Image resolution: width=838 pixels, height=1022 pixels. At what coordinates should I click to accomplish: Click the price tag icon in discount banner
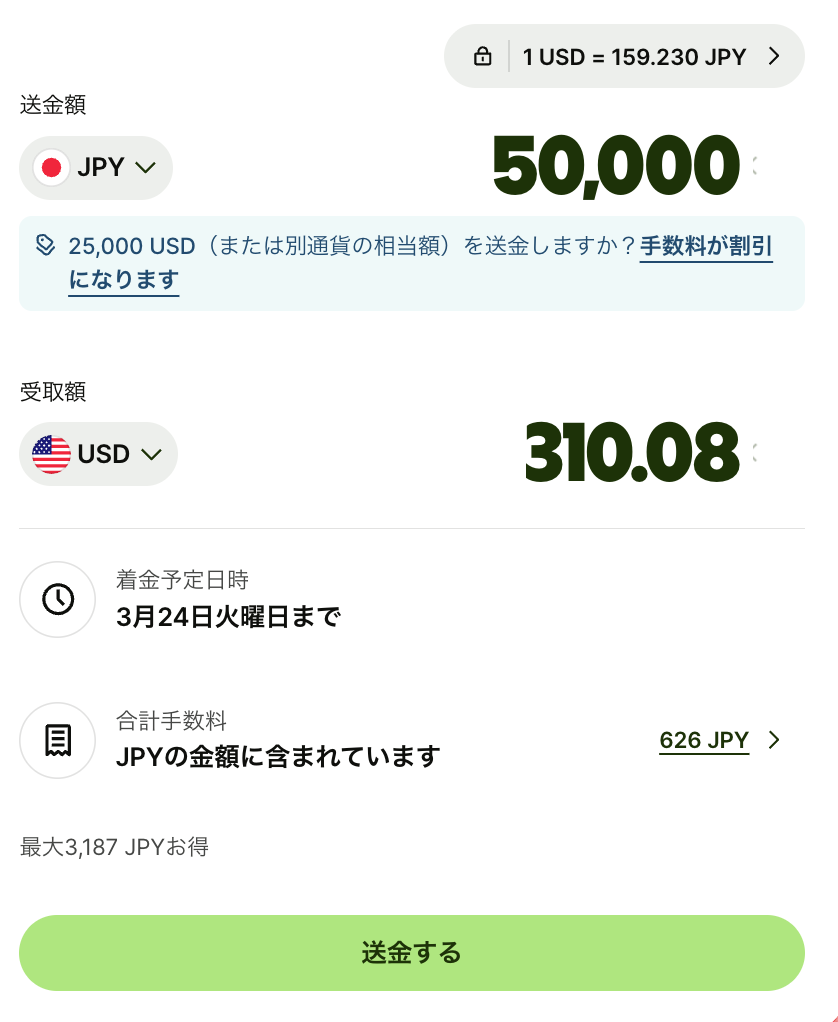click(44, 244)
